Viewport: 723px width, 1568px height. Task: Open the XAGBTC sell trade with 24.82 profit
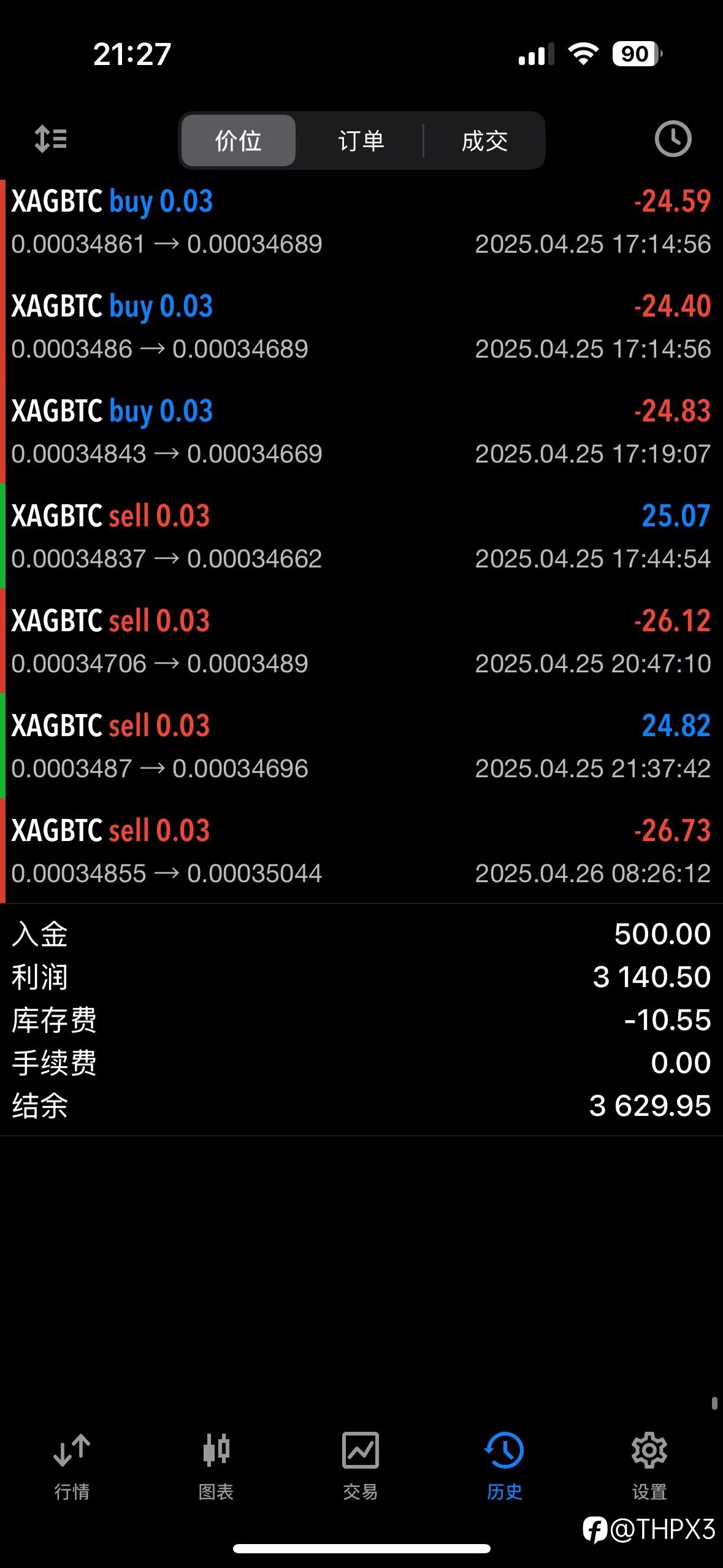(361, 746)
